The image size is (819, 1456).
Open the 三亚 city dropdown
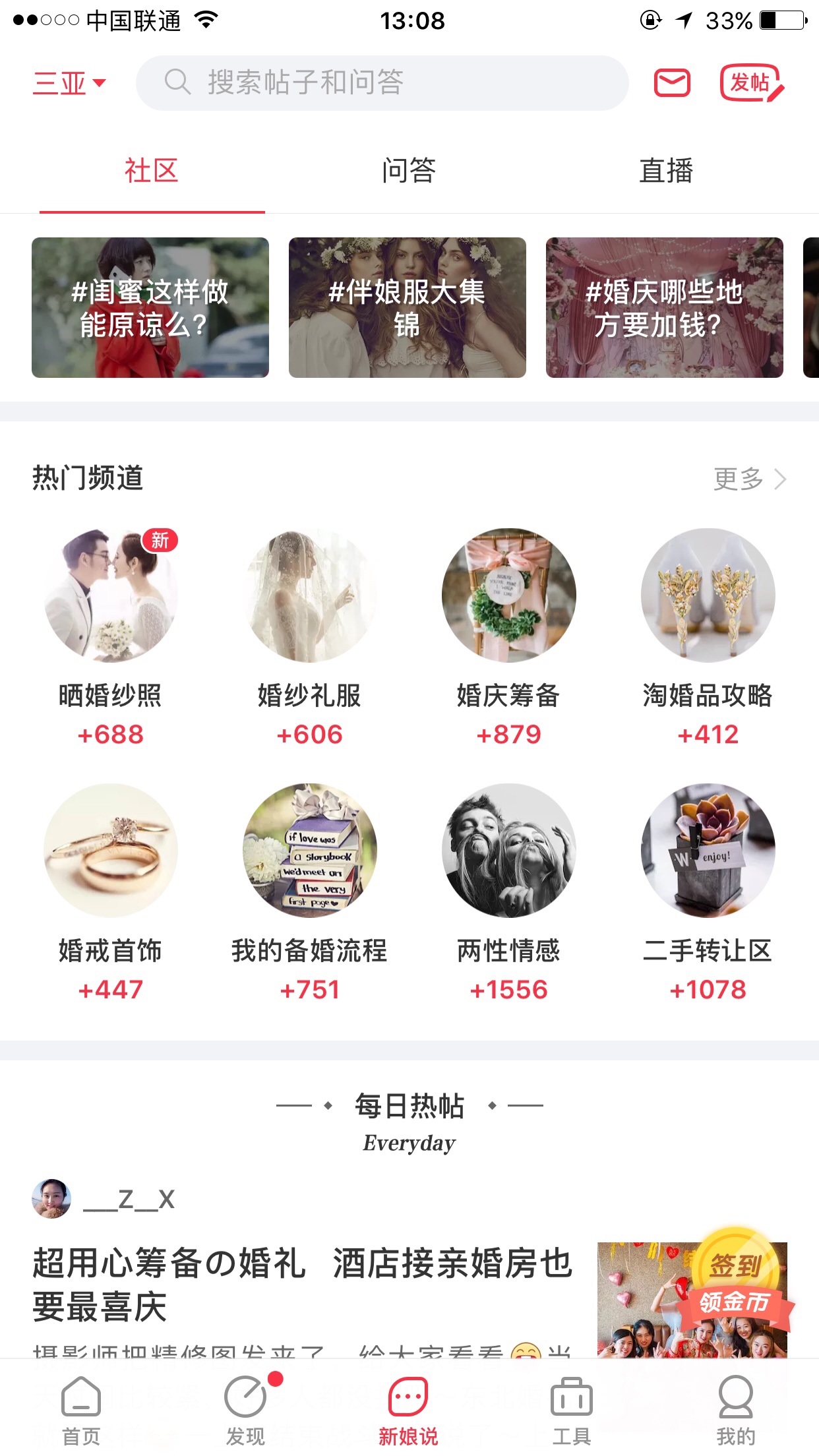tap(69, 83)
